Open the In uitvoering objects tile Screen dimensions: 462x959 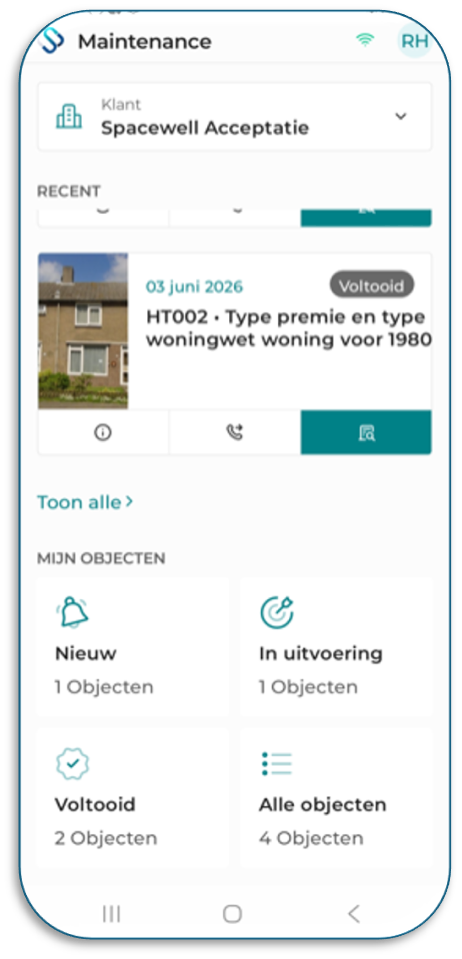[336, 646]
